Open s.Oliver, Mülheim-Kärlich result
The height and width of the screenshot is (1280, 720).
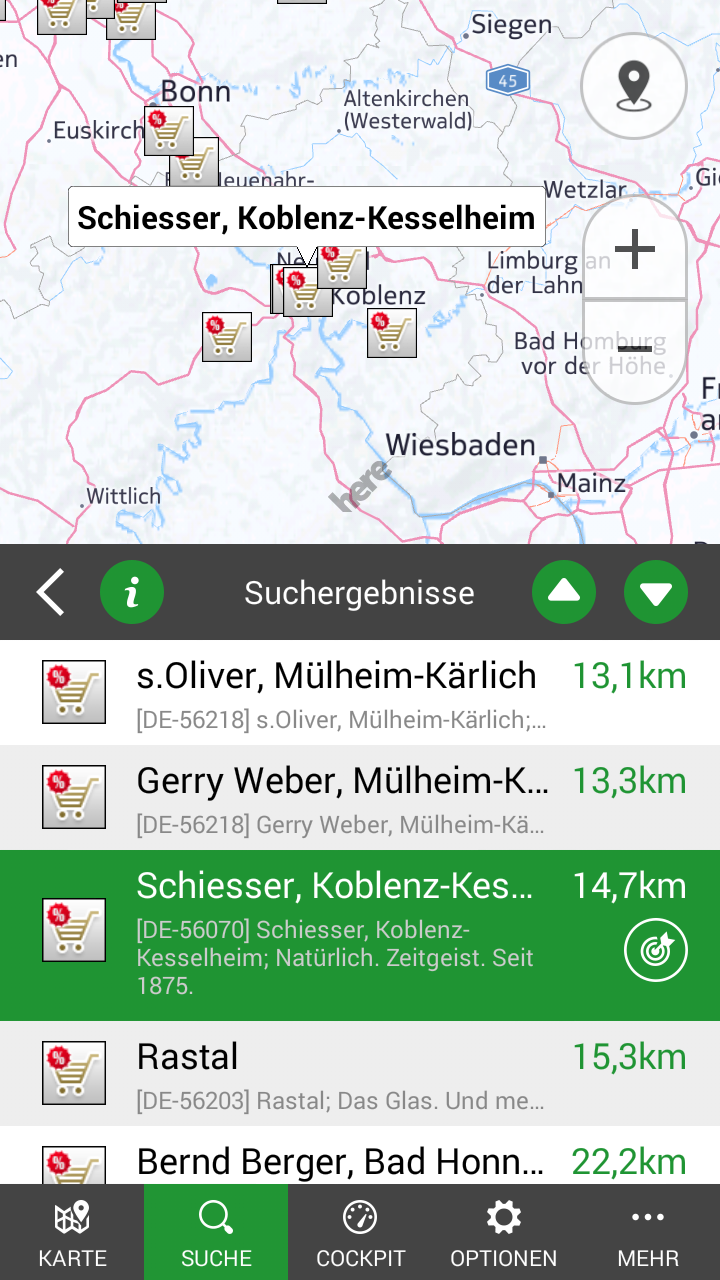(x=340, y=692)
